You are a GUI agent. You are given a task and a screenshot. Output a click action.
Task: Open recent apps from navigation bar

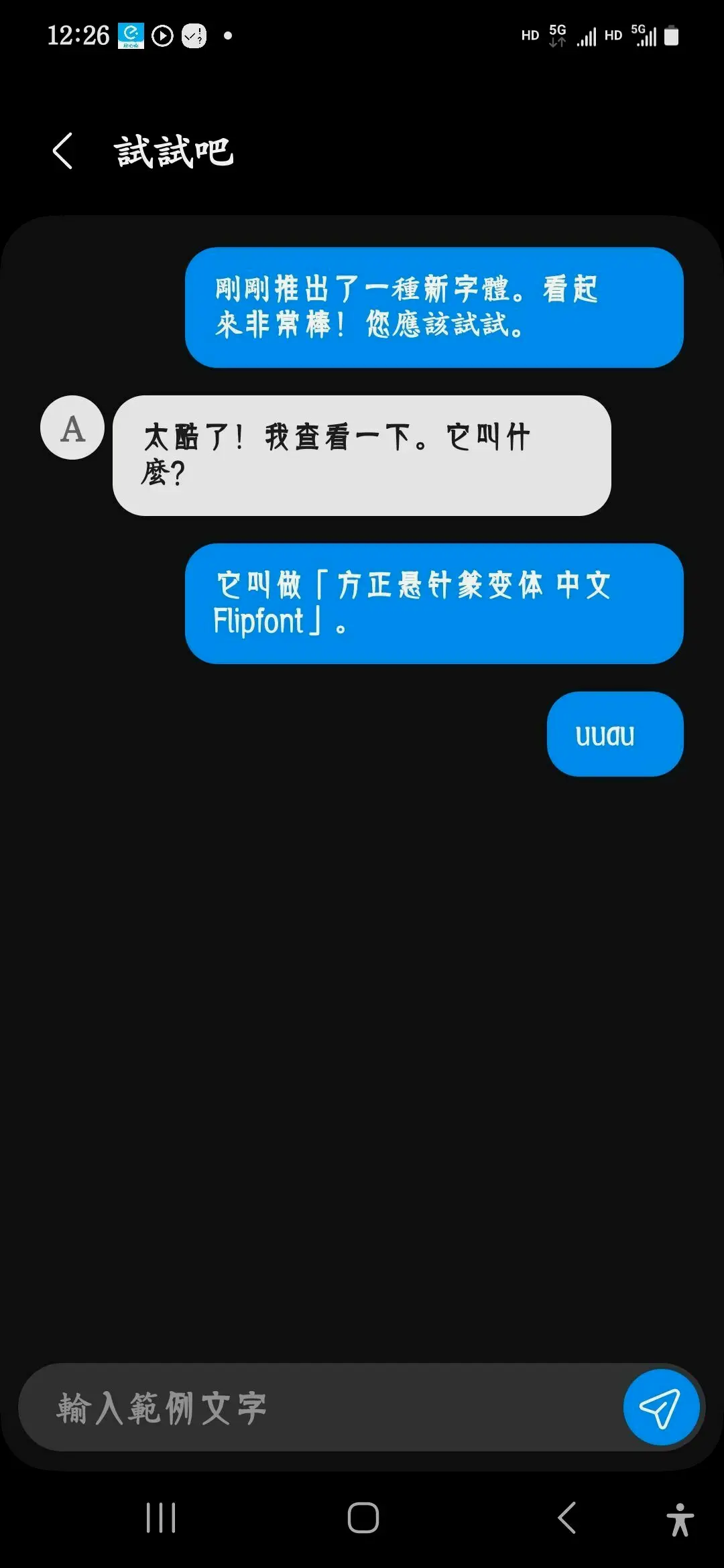tap(161, 1518)
